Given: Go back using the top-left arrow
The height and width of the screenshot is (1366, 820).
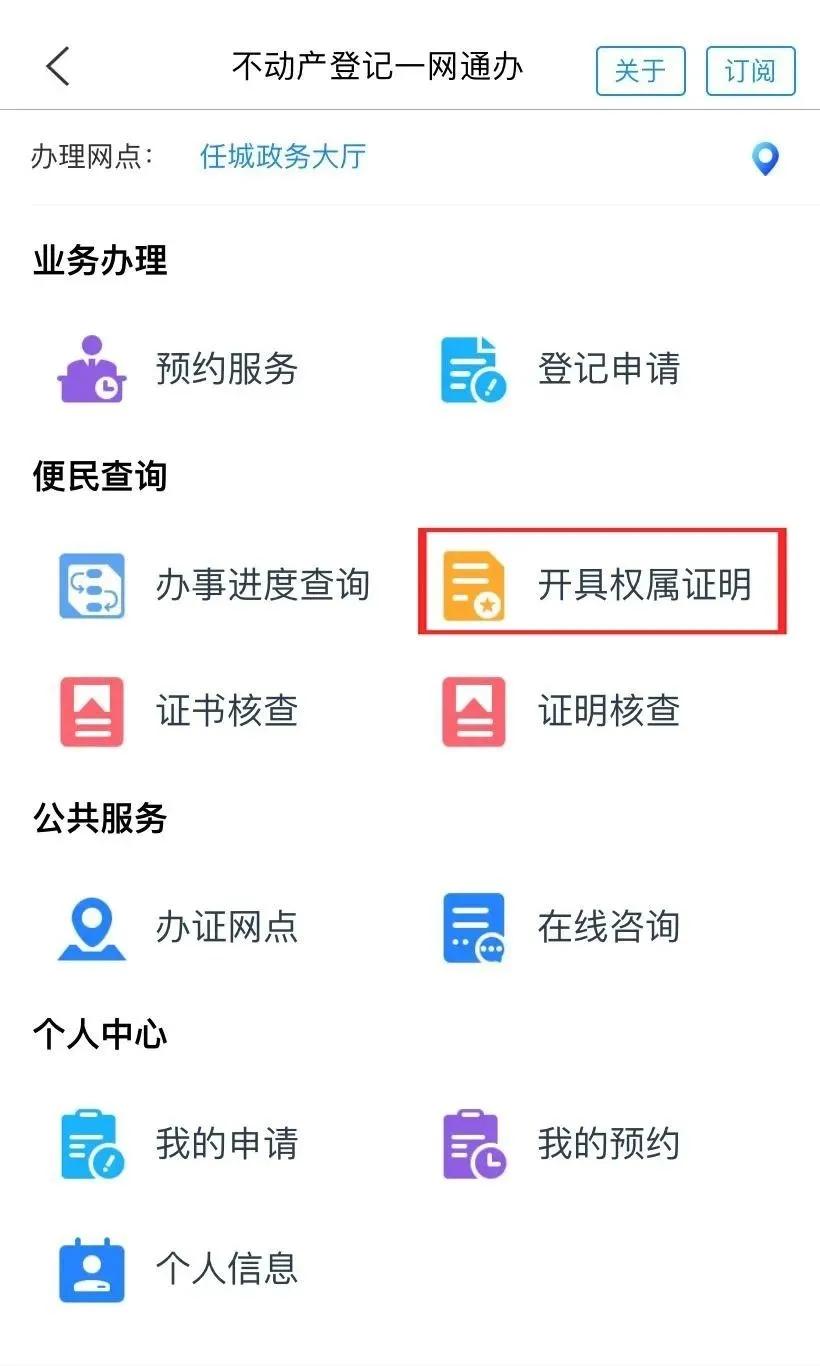Looking at the screenshot, I should point(58,67).
